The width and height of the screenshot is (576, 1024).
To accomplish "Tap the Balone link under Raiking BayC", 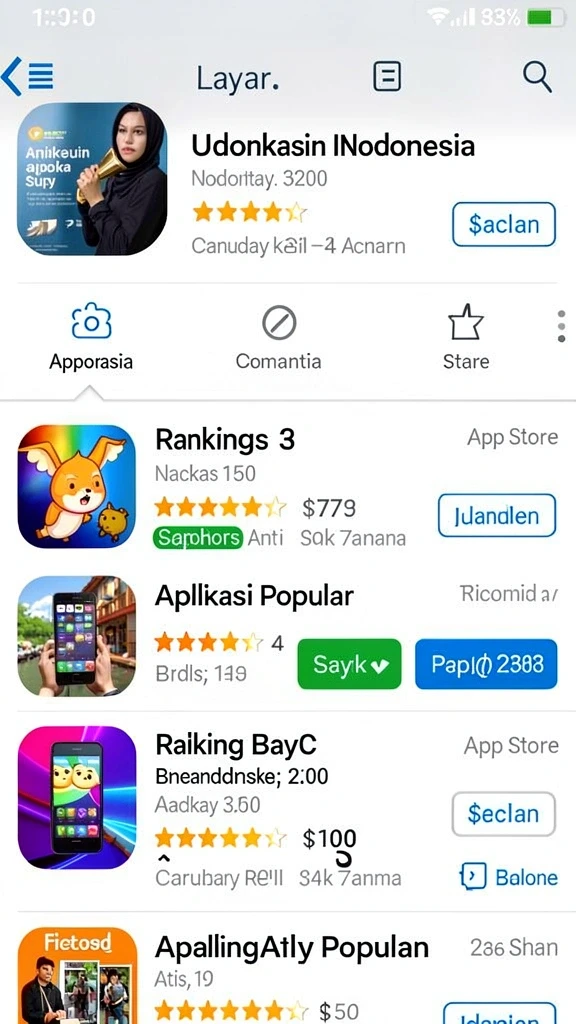I will 509,877.
